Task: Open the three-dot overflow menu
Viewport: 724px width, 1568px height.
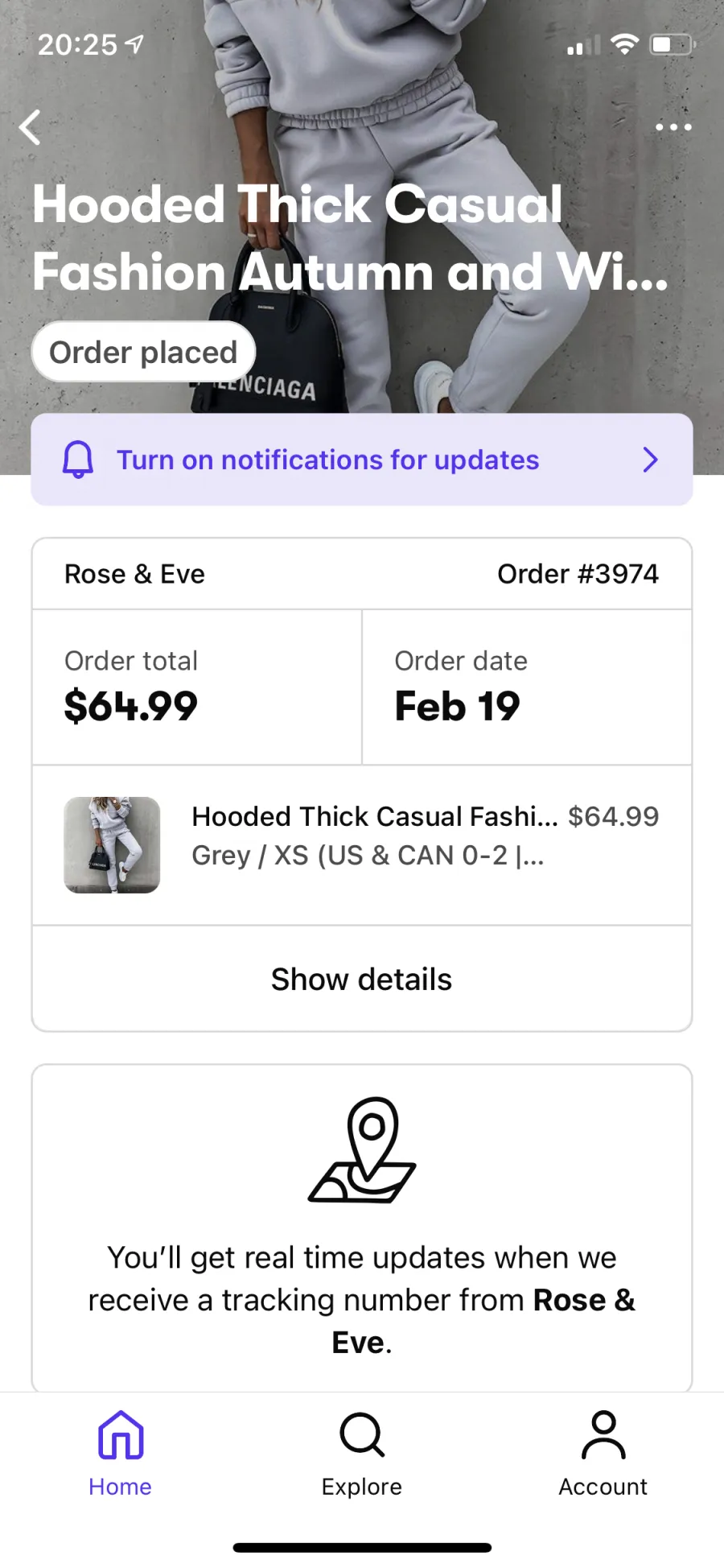Action: 673,127
